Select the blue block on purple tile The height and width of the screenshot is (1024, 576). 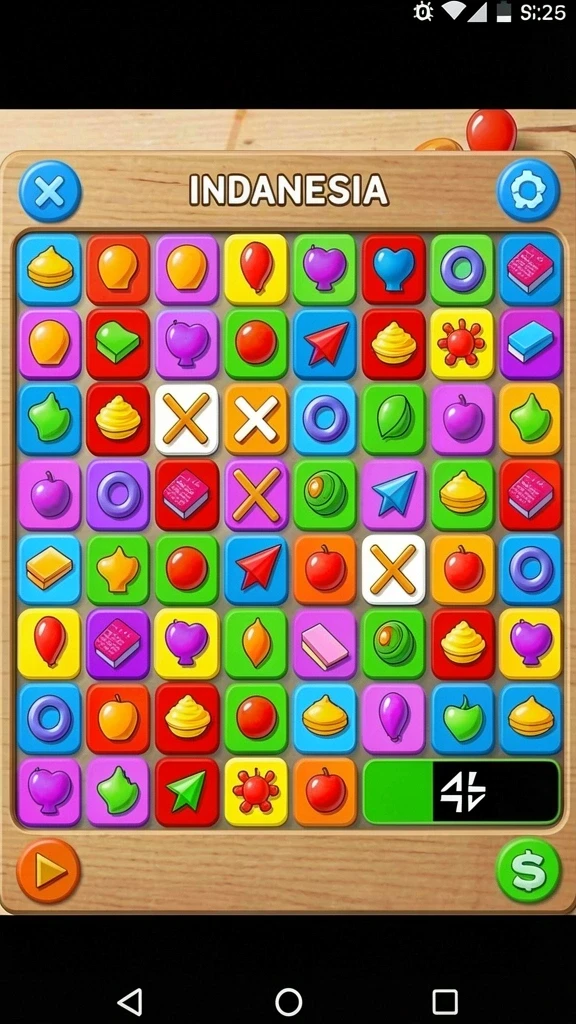[531, 344]
